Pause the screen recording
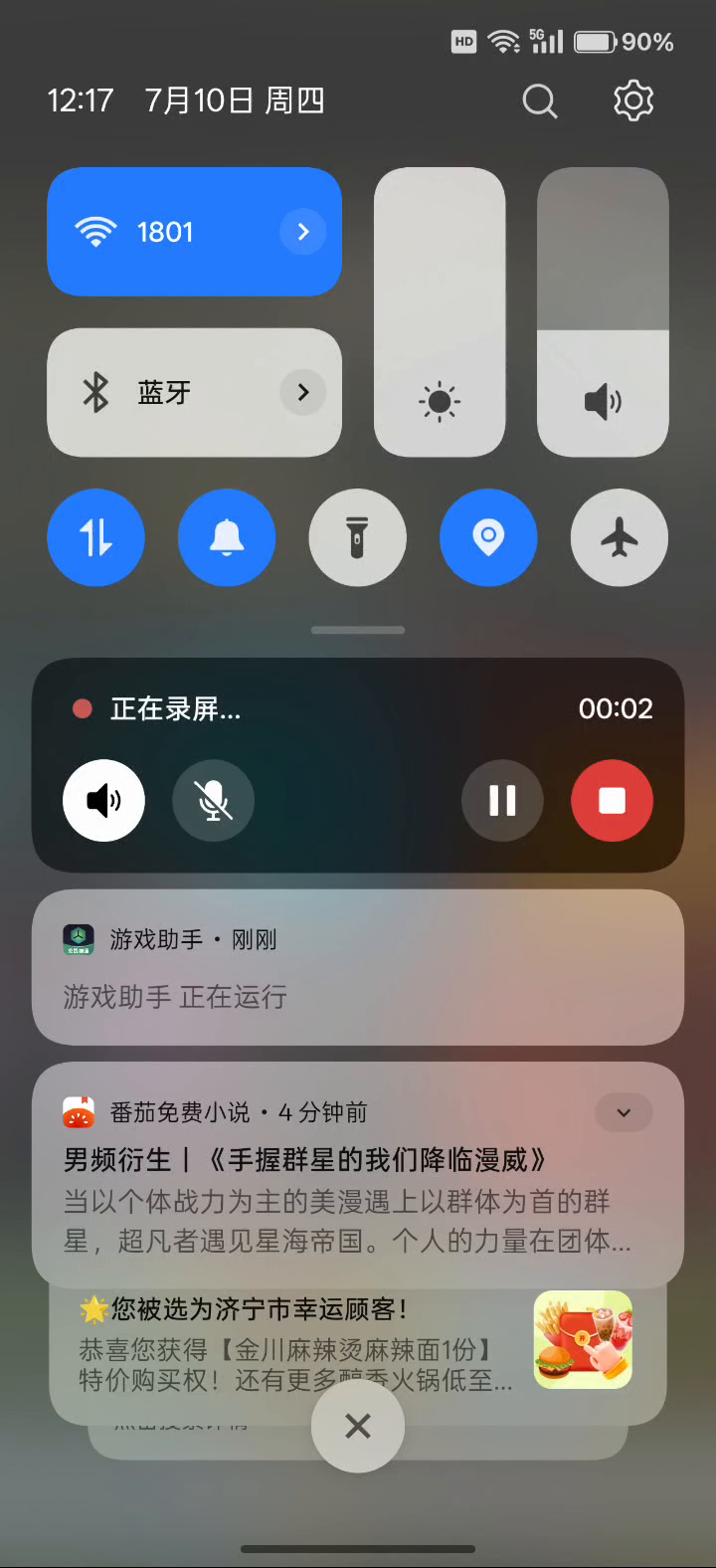This screenshot has width=716, height=1568. [502, 800]
